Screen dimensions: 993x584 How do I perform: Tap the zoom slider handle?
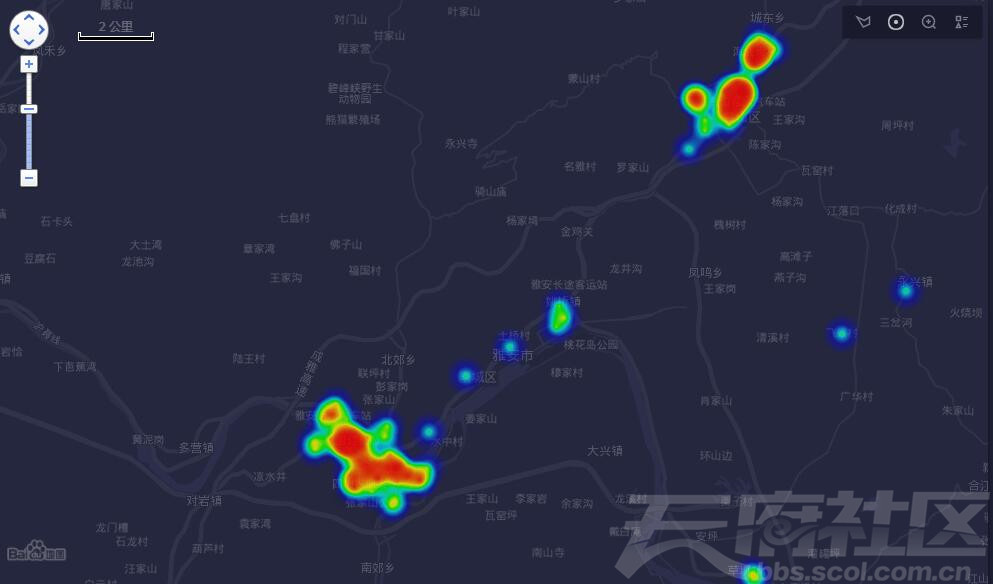[29, 109]
